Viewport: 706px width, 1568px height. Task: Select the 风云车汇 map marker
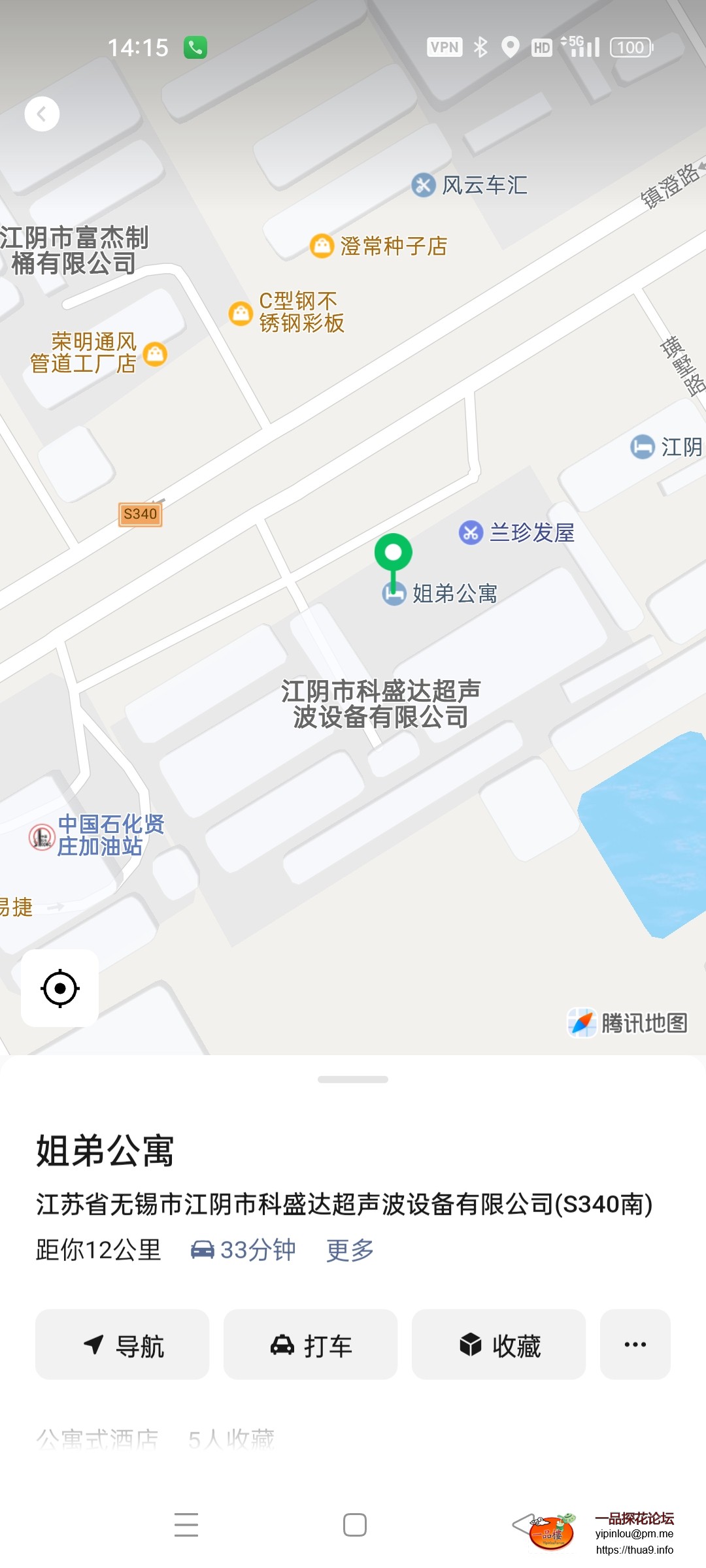[424, 185]
